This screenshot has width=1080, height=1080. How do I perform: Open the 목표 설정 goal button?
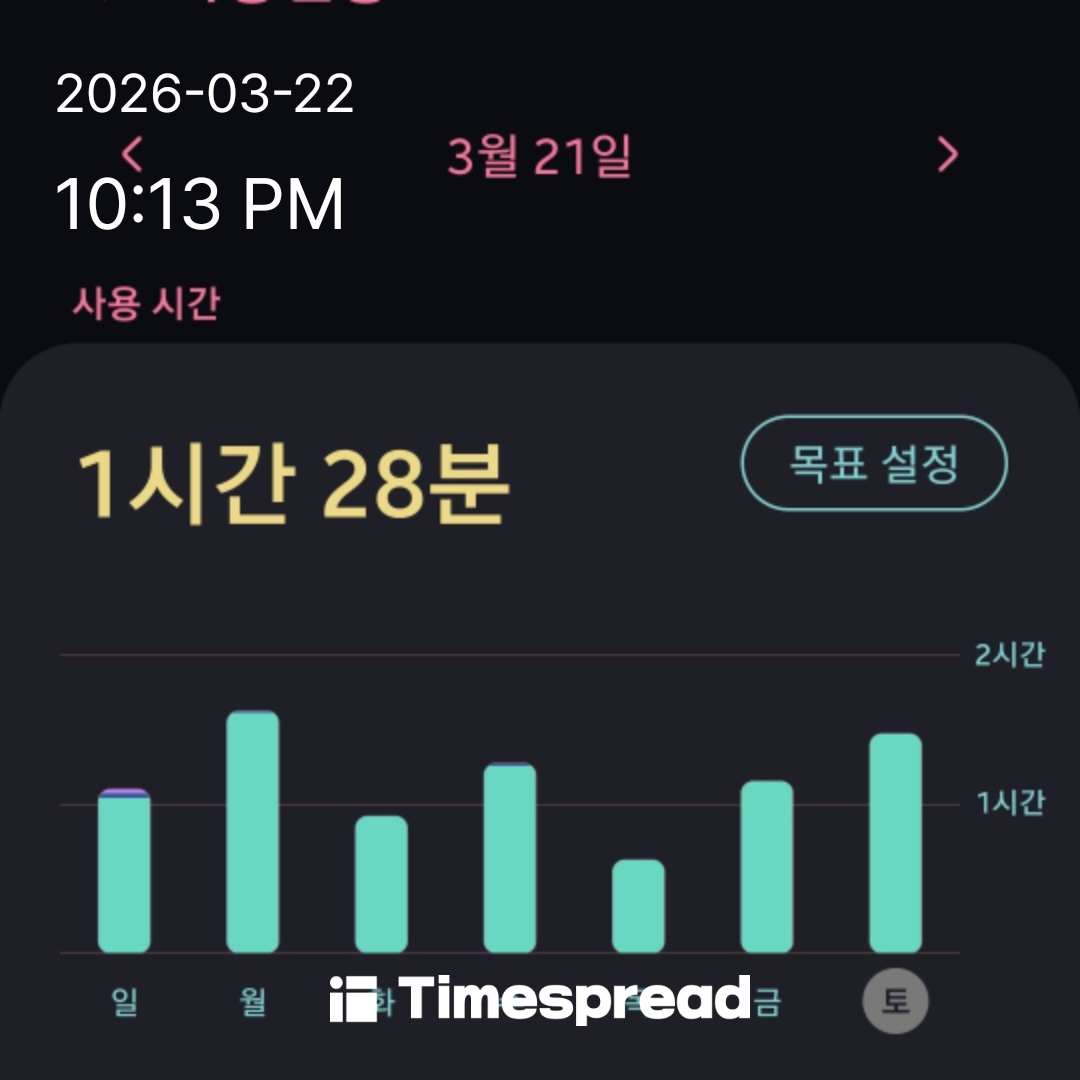pyautogui.click(x=873, y=464)
